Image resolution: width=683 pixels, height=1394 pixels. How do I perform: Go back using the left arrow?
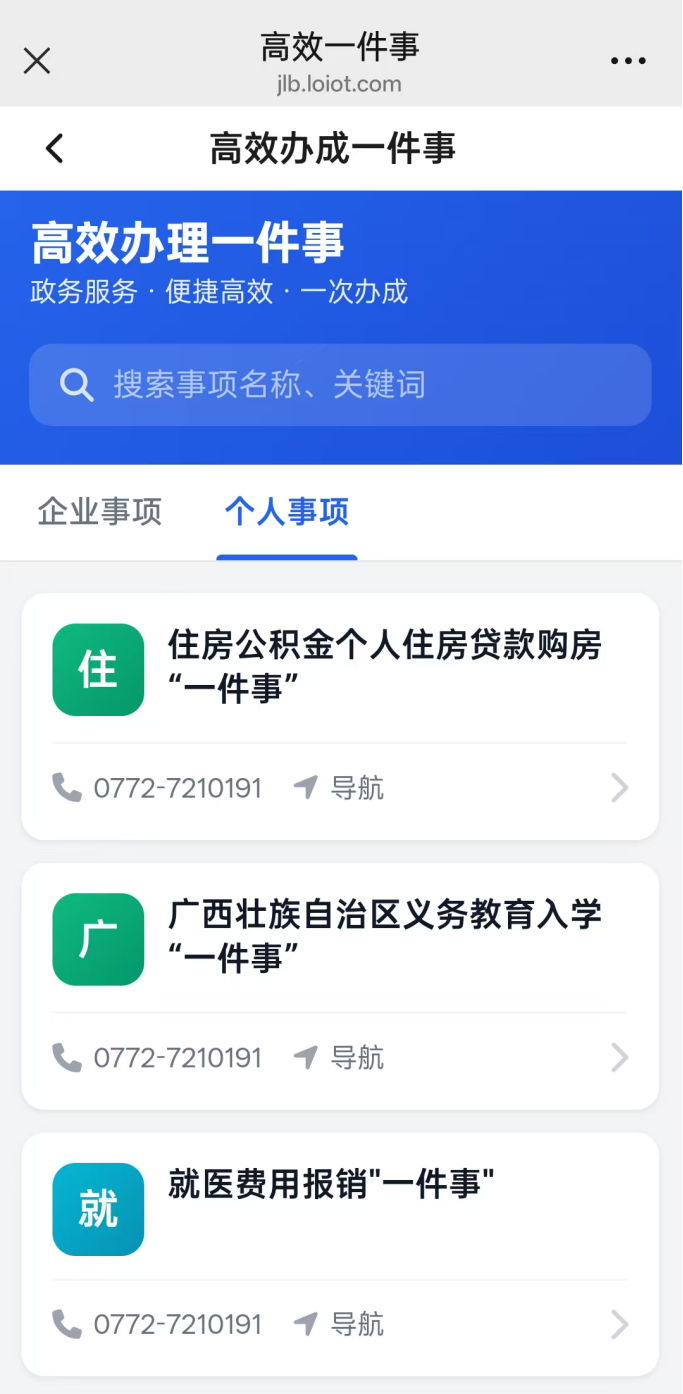55,149
